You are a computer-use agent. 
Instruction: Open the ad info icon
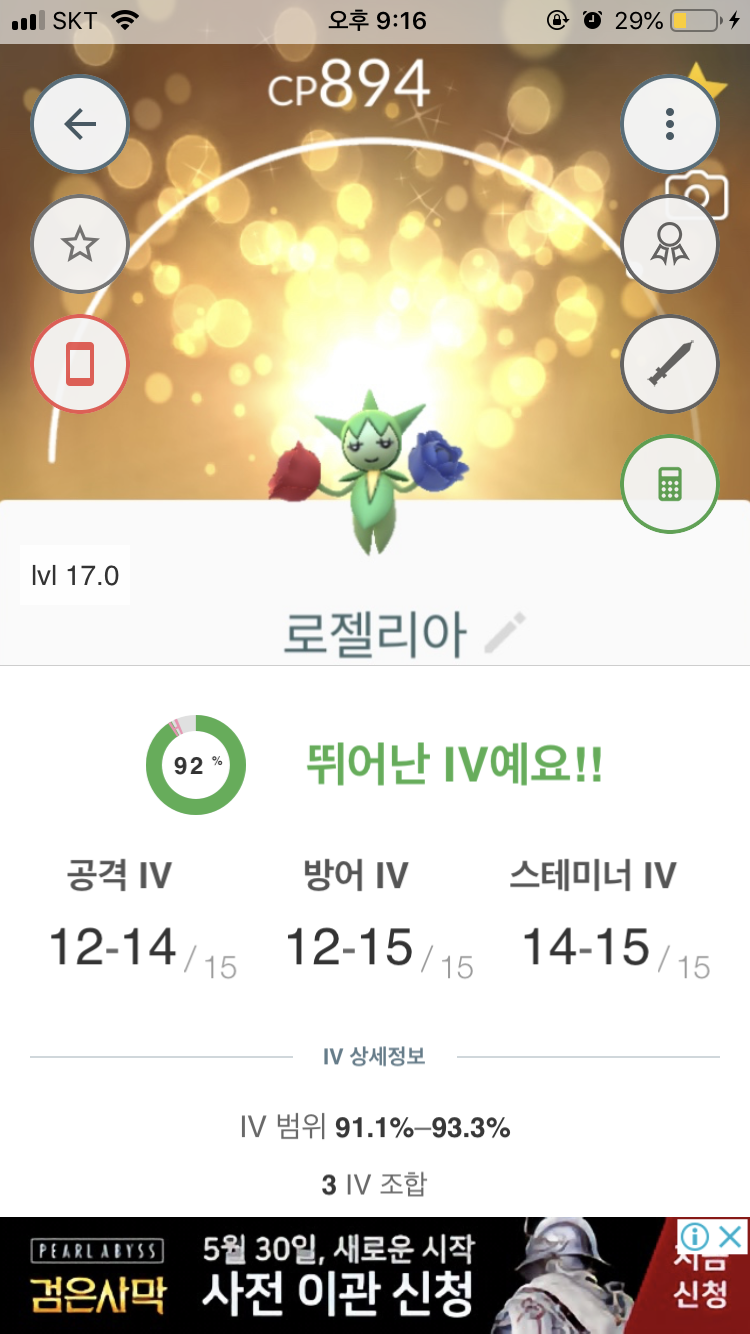[695, 1237]
